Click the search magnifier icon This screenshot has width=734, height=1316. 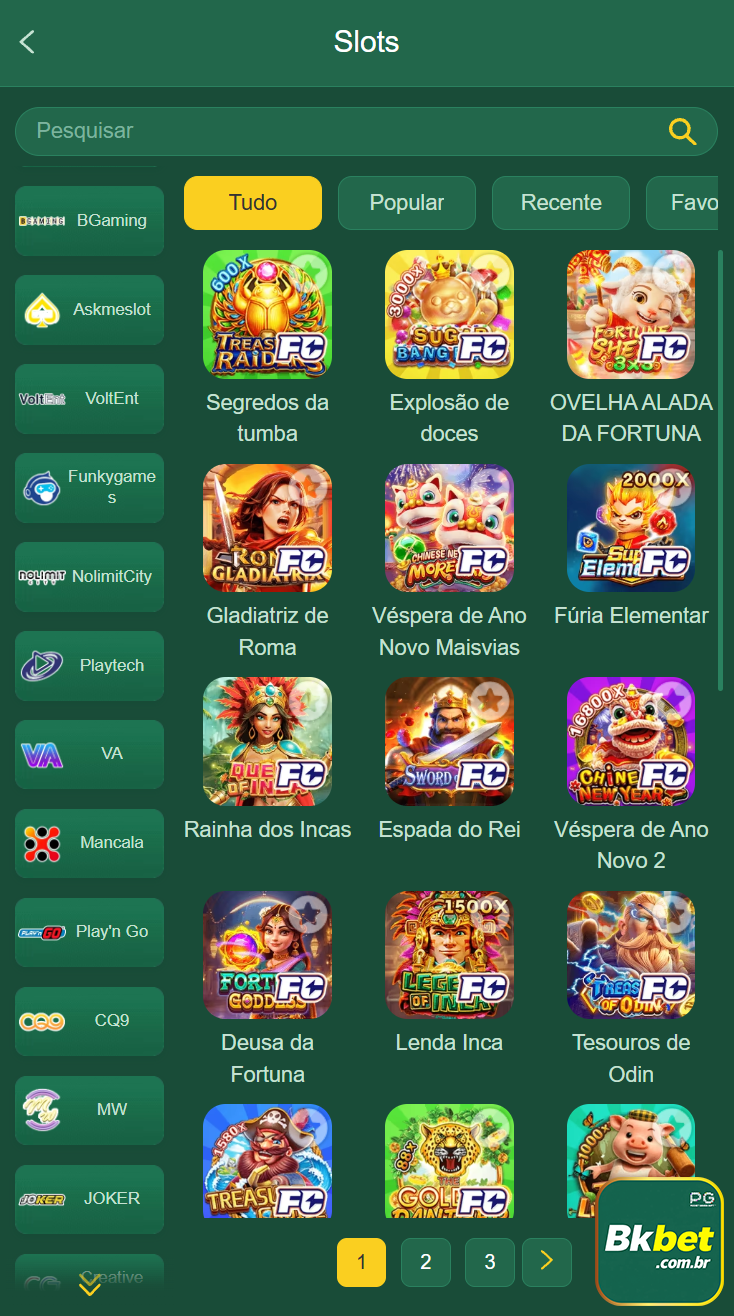(682, 131)
